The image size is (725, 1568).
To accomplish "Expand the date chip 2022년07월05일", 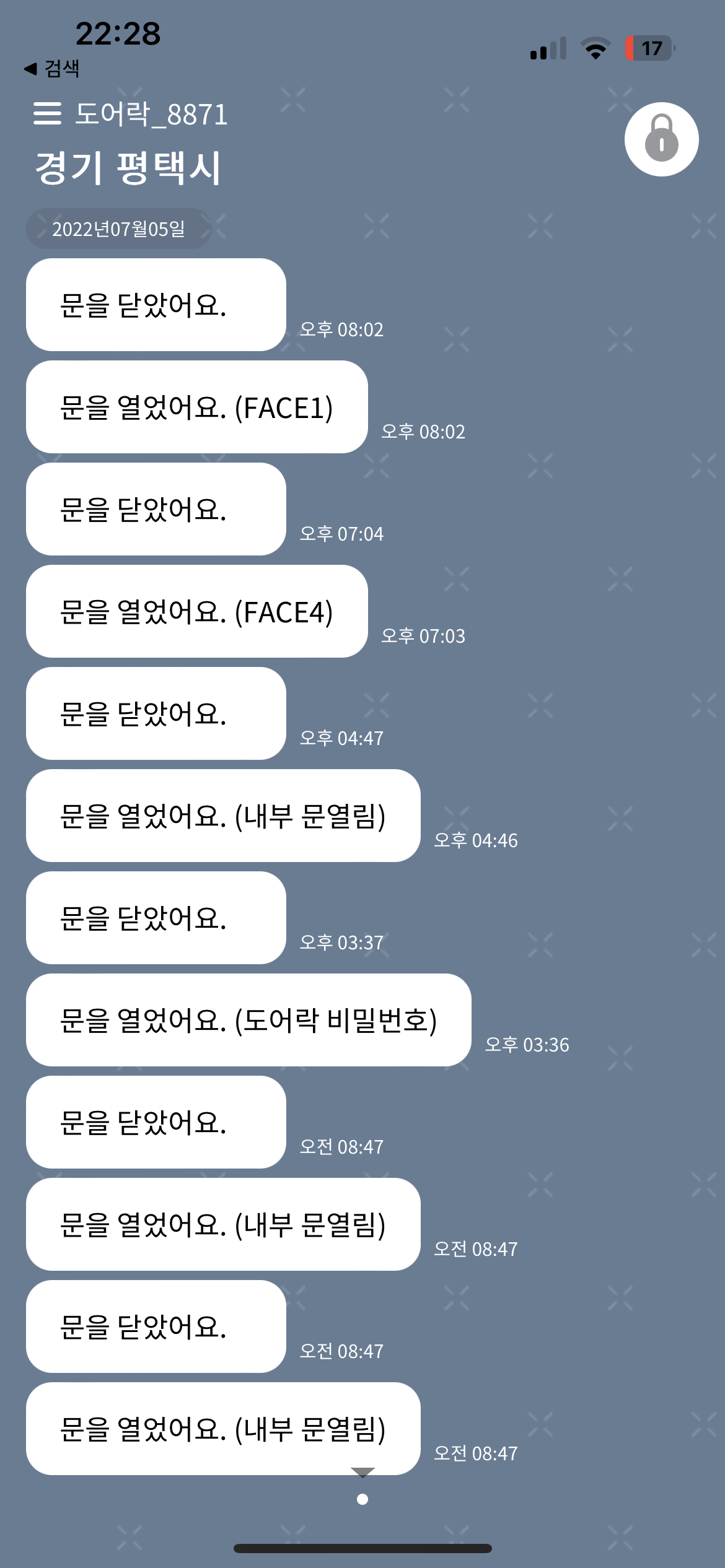I will click(x=118, y=229).
